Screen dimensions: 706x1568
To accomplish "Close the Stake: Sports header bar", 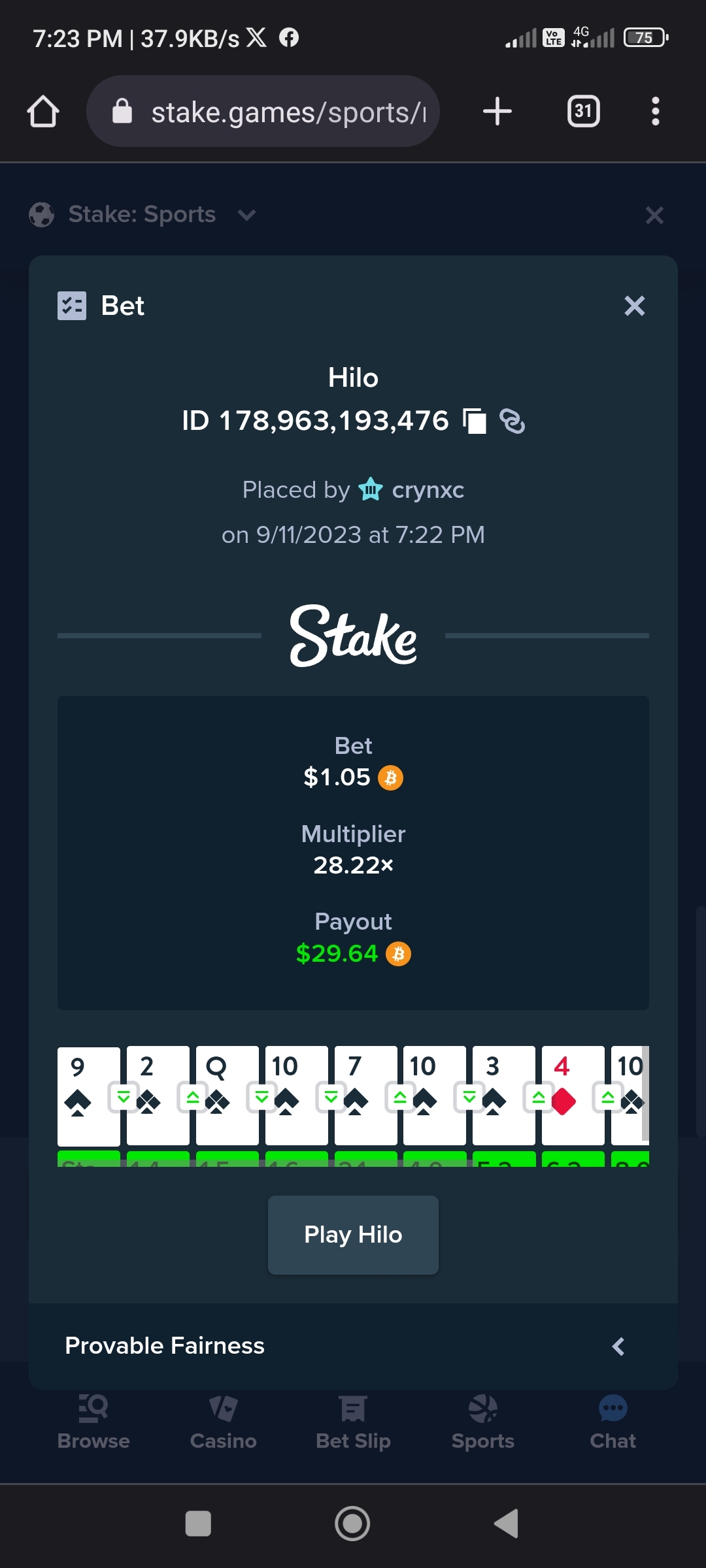I will [x=654, y=215].
